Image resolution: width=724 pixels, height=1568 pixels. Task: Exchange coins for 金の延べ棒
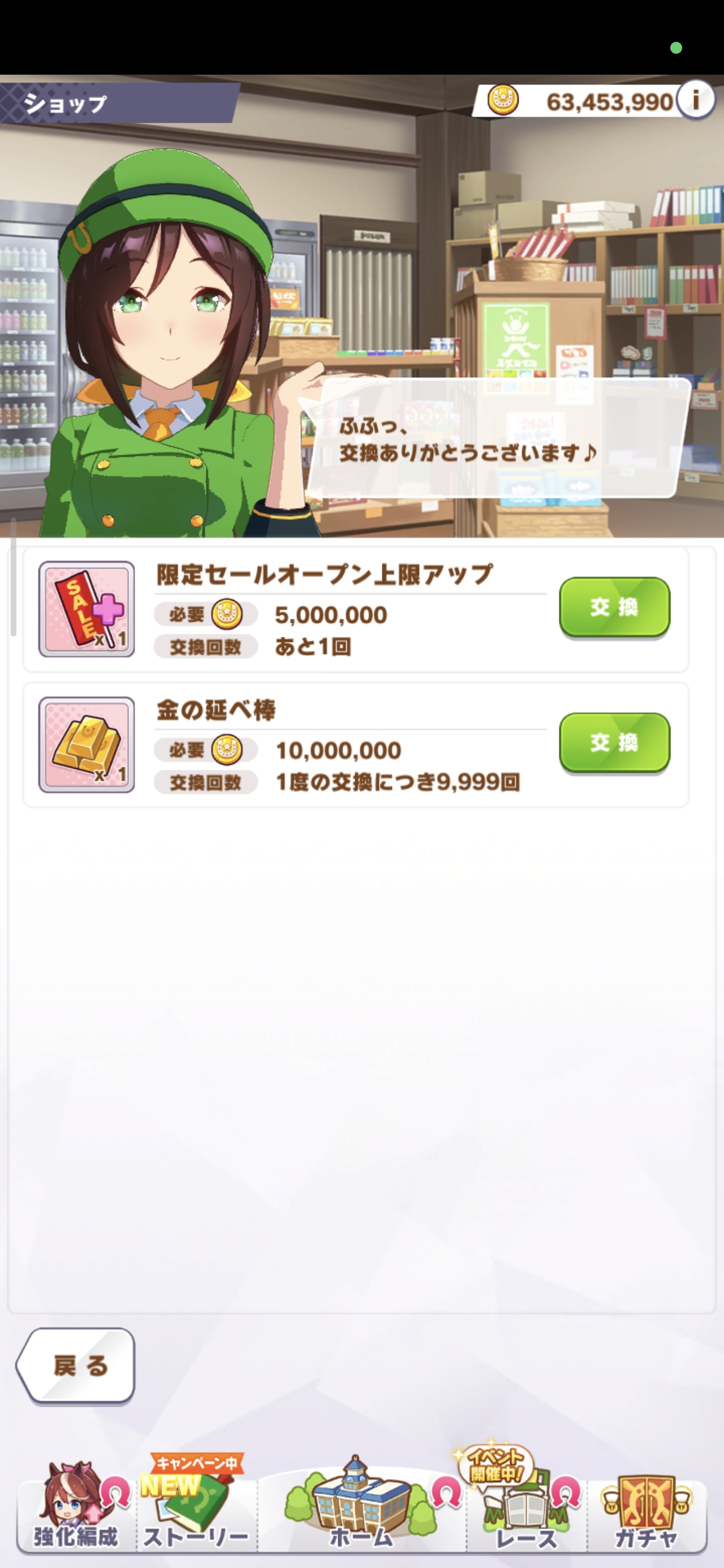[614, 742]
